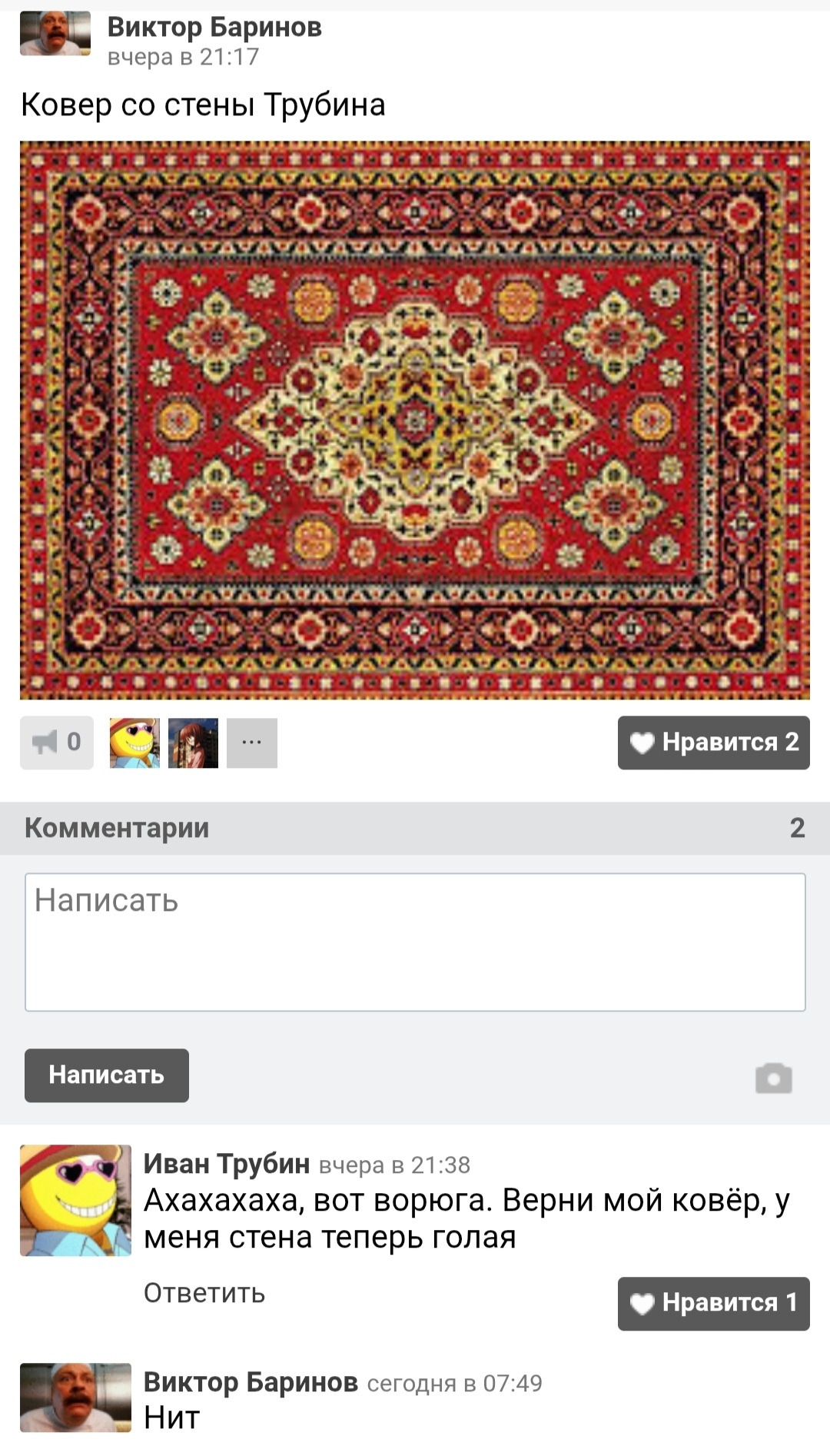Reply to Иван Трубин's comment via Ответить

coord(204,1293)
